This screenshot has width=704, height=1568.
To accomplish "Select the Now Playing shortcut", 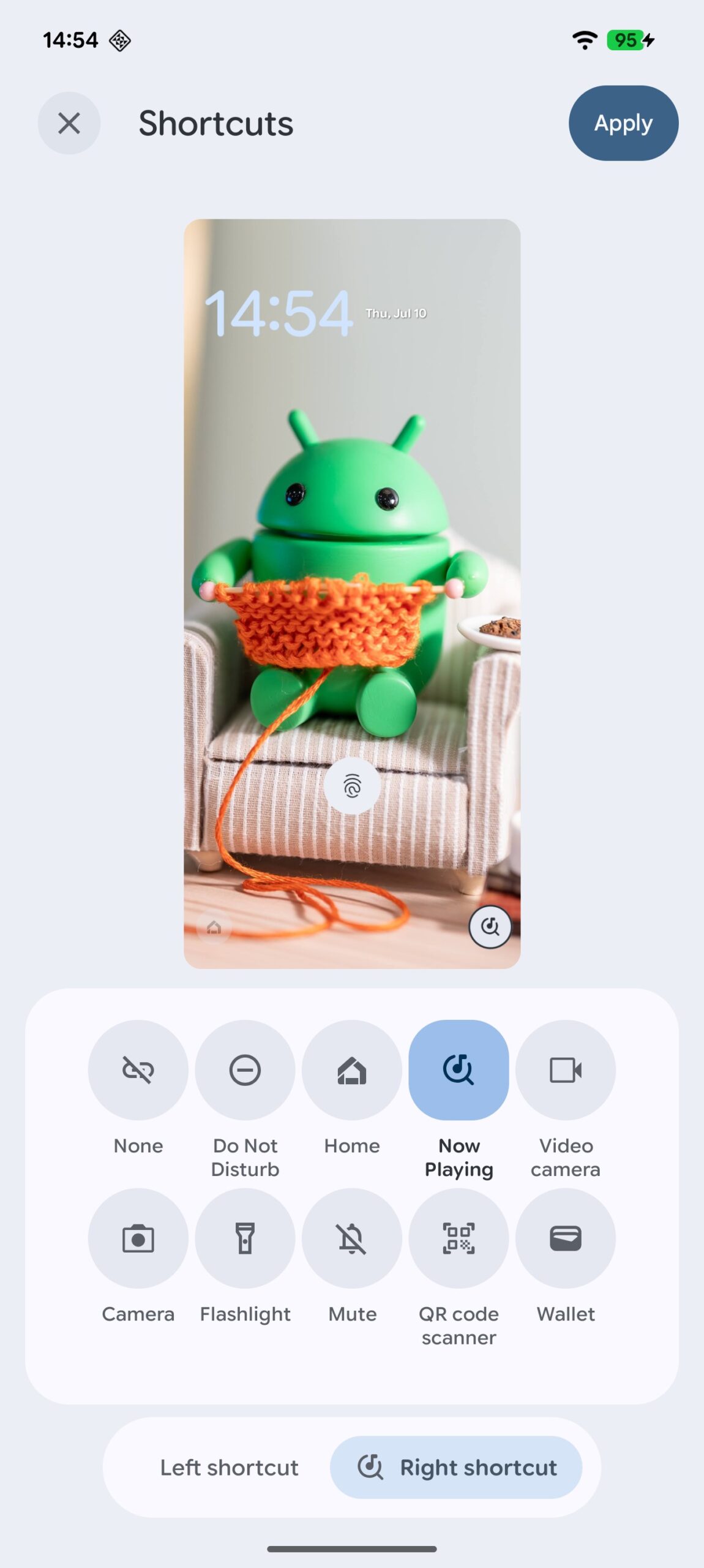I will 459,1070.
